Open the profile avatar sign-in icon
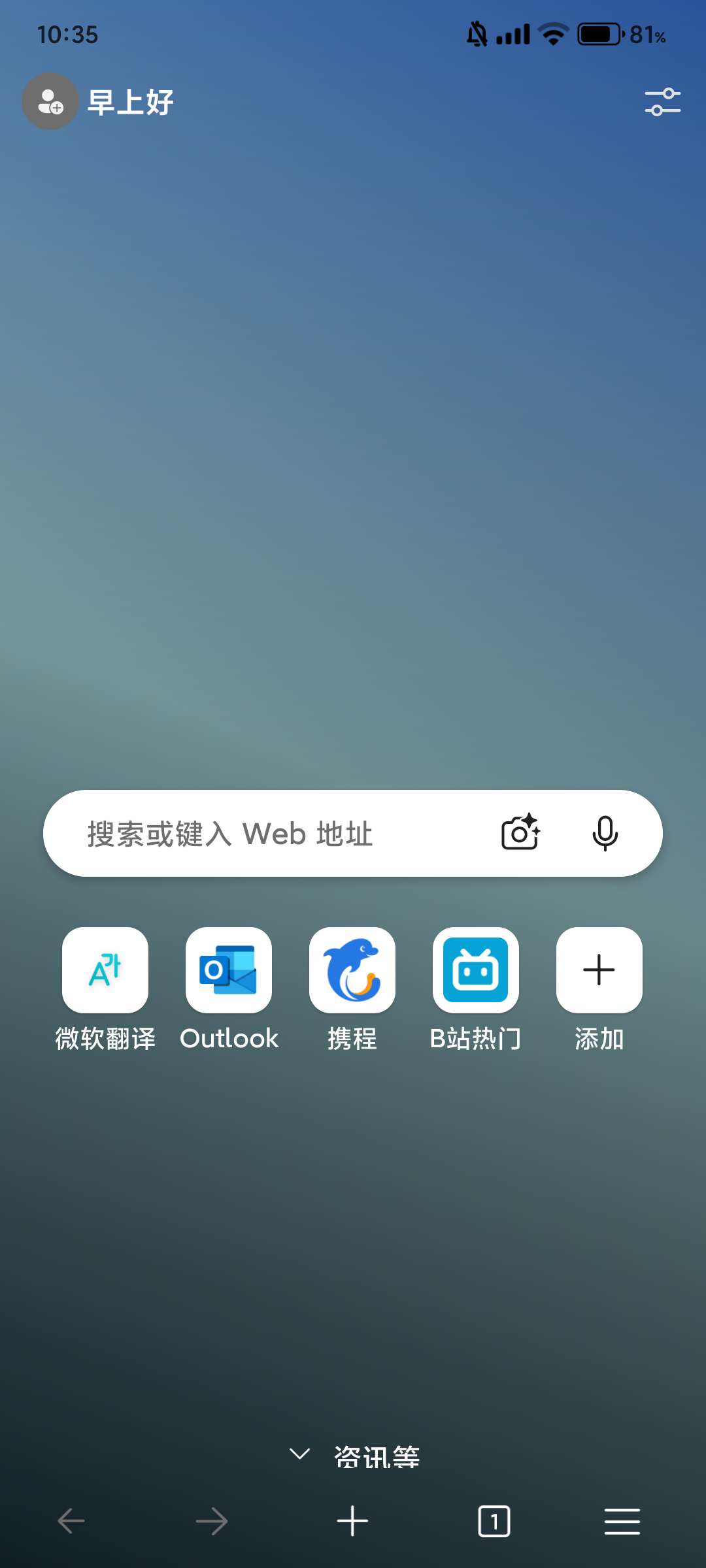This screenshot has width=706, height=1568. tap(50, 102)
